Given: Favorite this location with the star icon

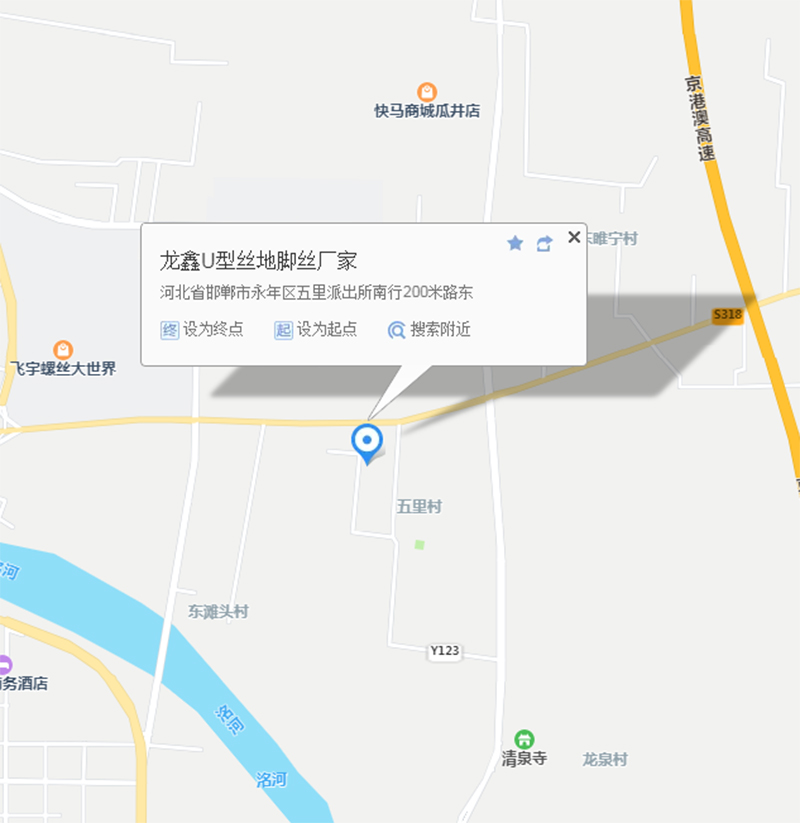Looking at the screenshot, I should pos(515,243).
